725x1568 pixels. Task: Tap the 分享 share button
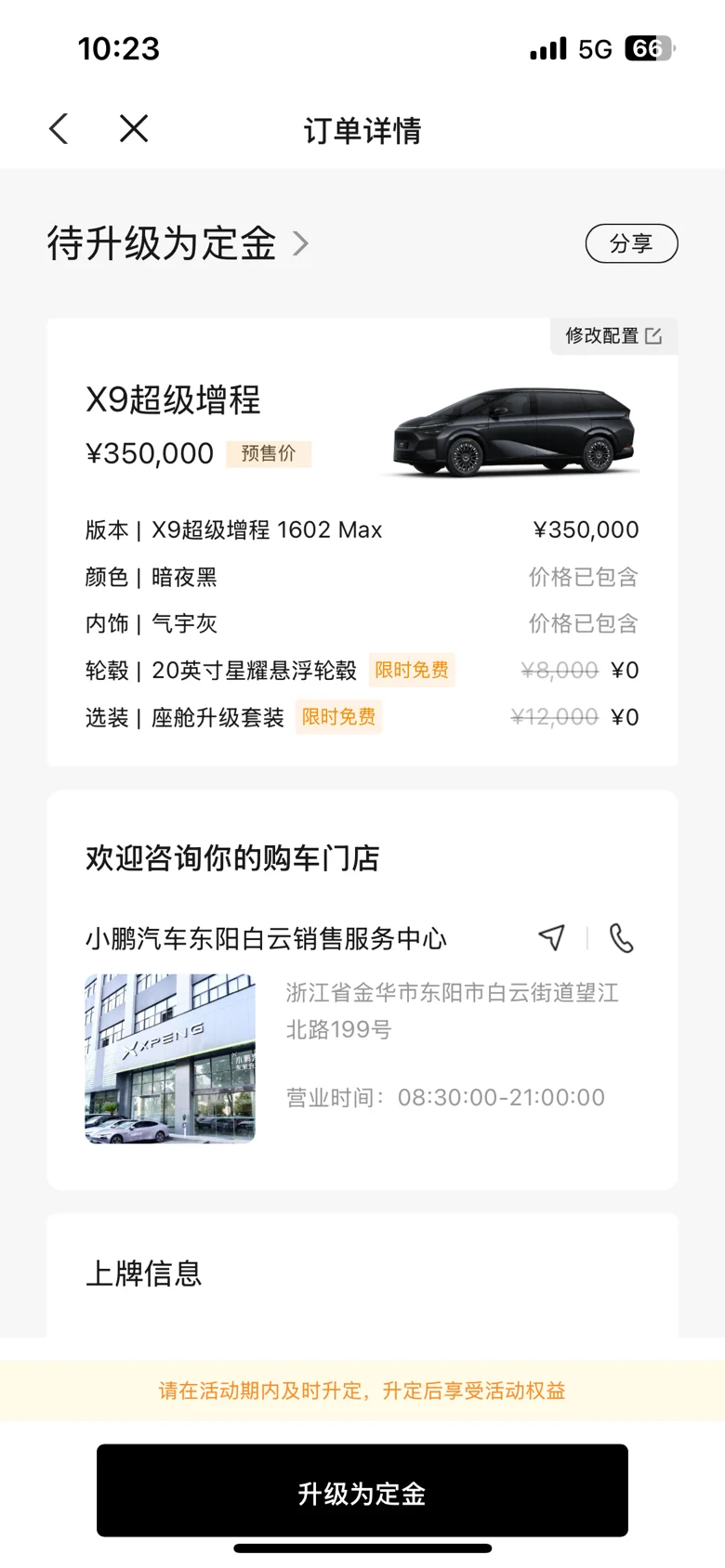631,243
